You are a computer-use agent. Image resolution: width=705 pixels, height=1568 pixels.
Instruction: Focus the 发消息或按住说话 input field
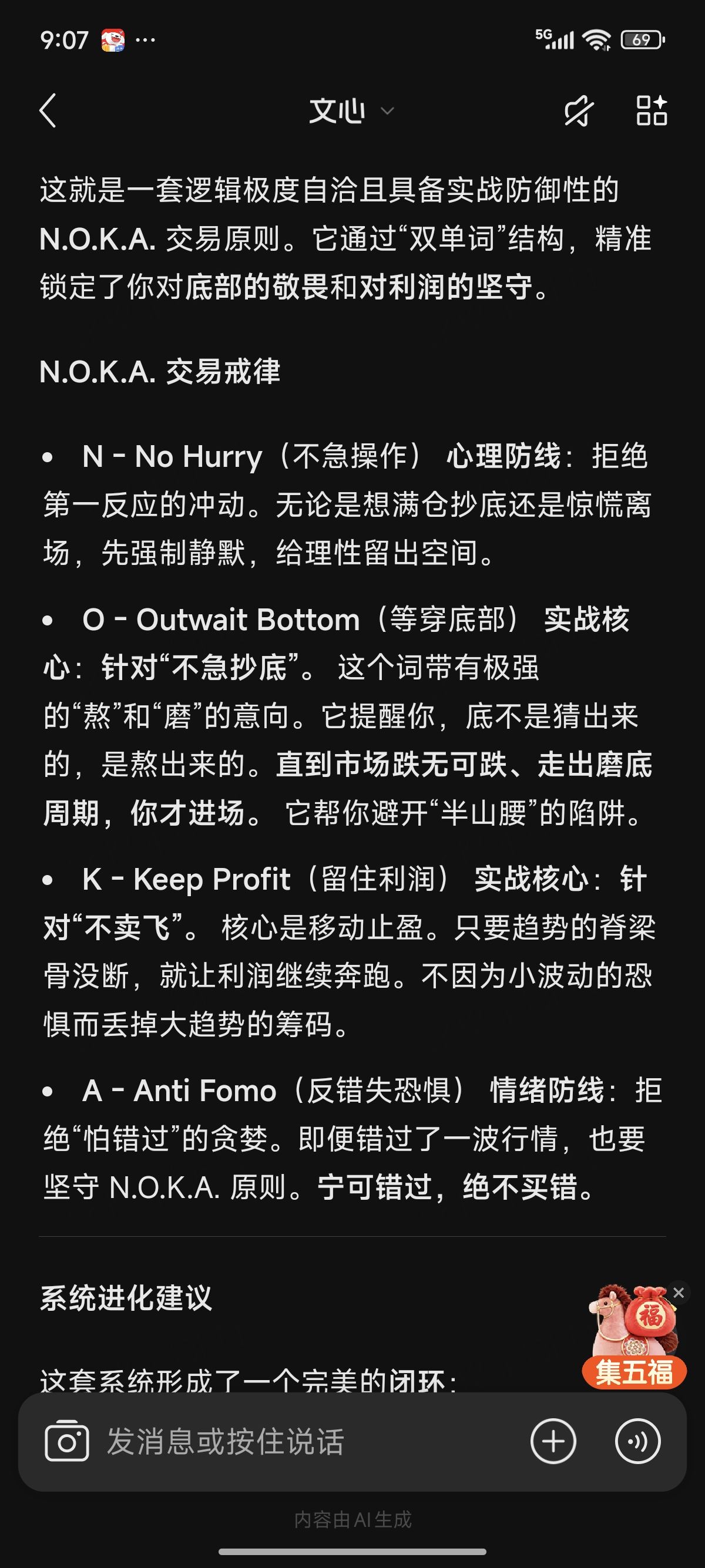(x=292, y=1441)
